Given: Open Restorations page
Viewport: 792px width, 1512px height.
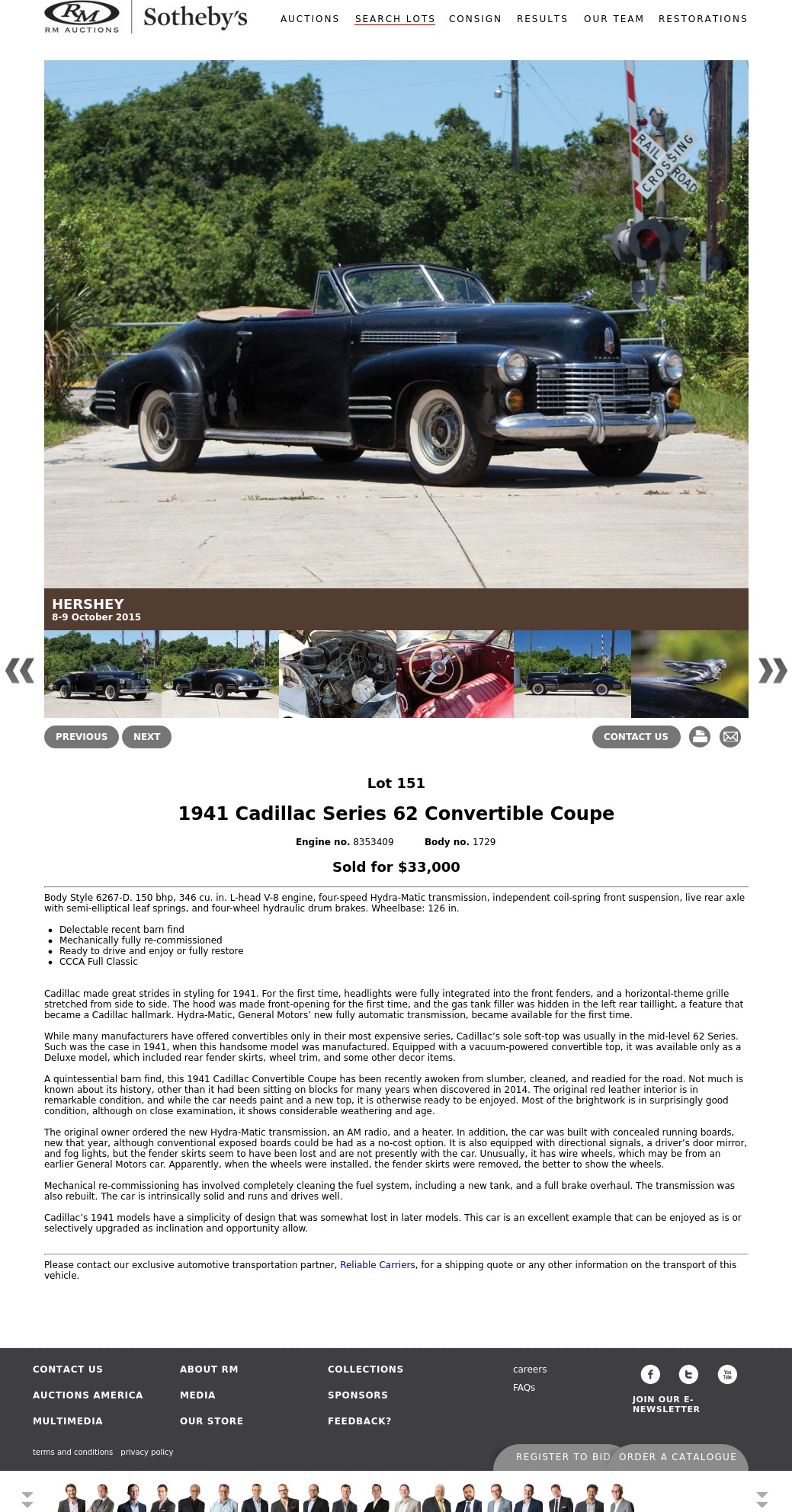Looking at the screenshot, I should click(703, 19).
